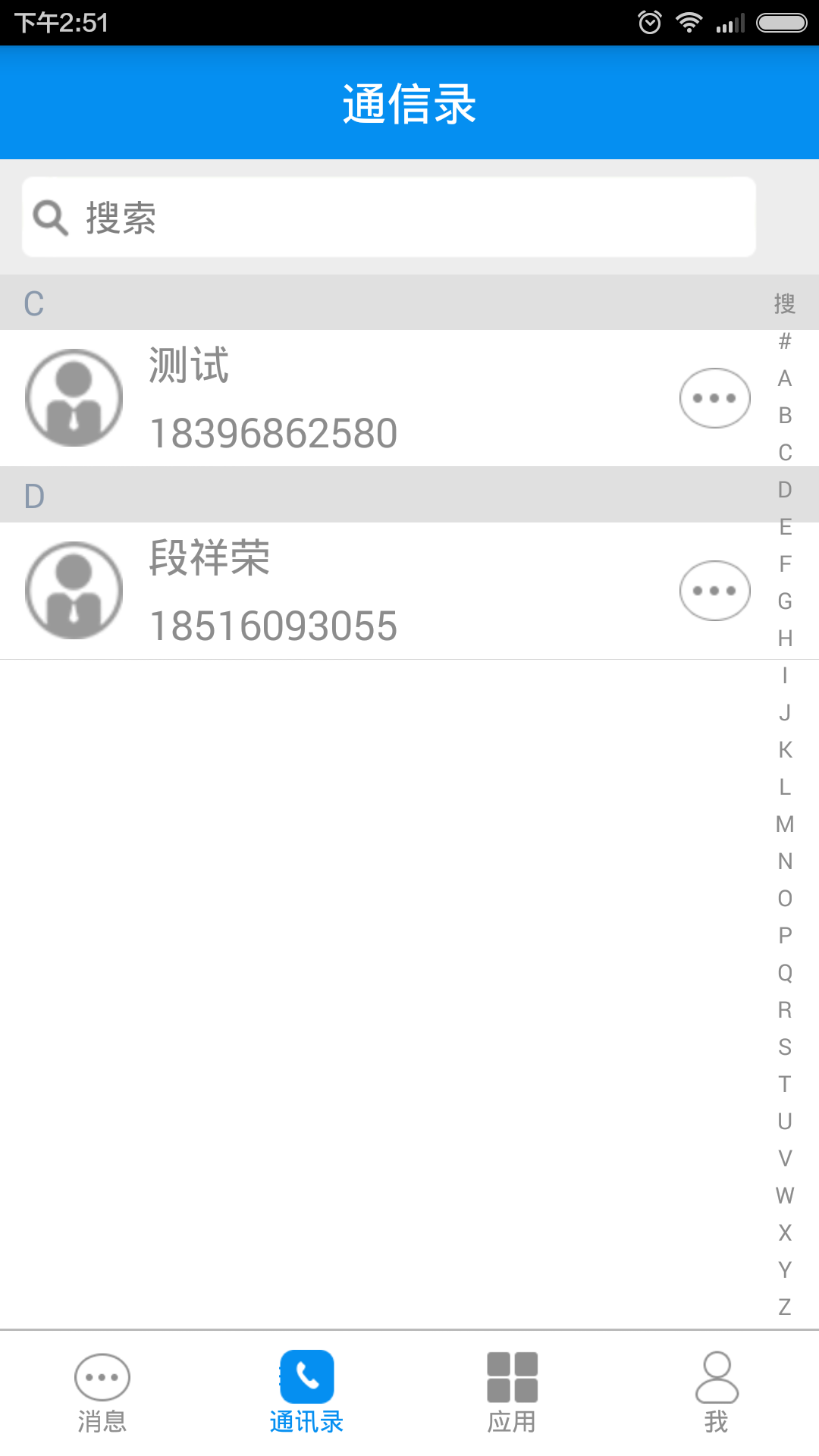Jump to # section in the index
The width and height of the screenshot is (819, 1456).
785,341
